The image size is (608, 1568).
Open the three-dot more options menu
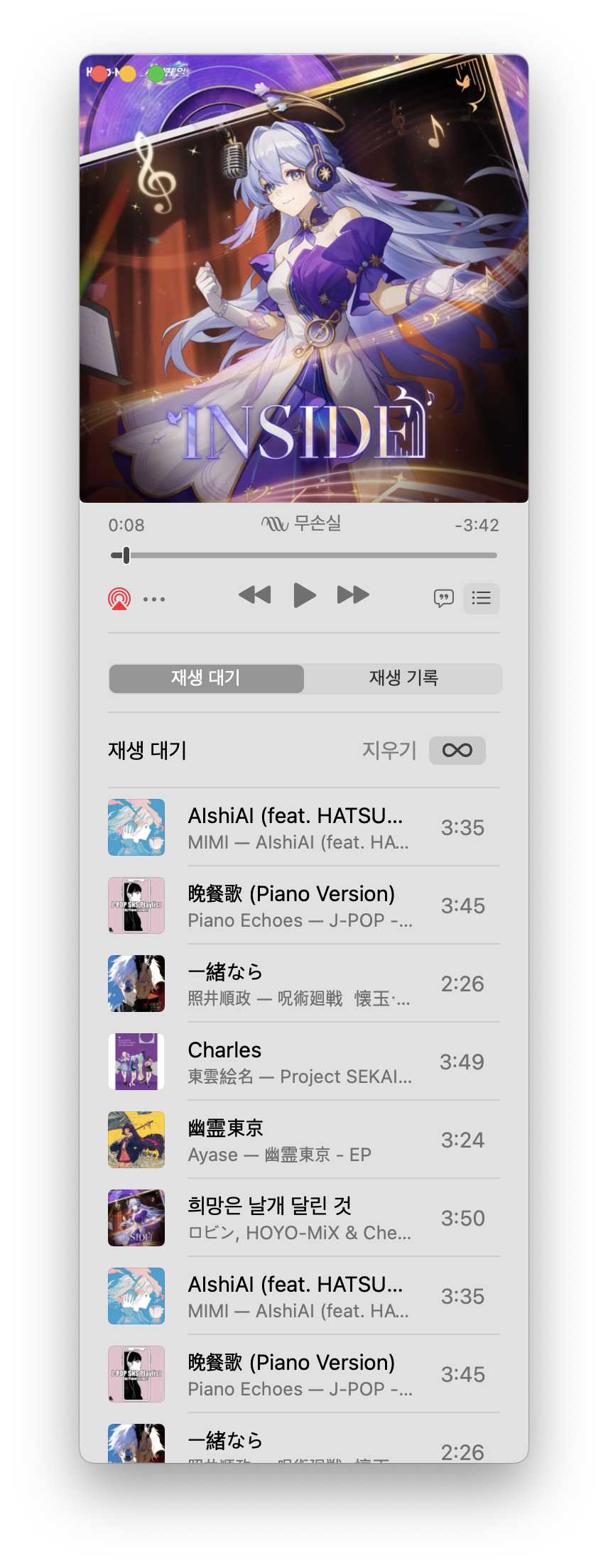click(154, 599)
